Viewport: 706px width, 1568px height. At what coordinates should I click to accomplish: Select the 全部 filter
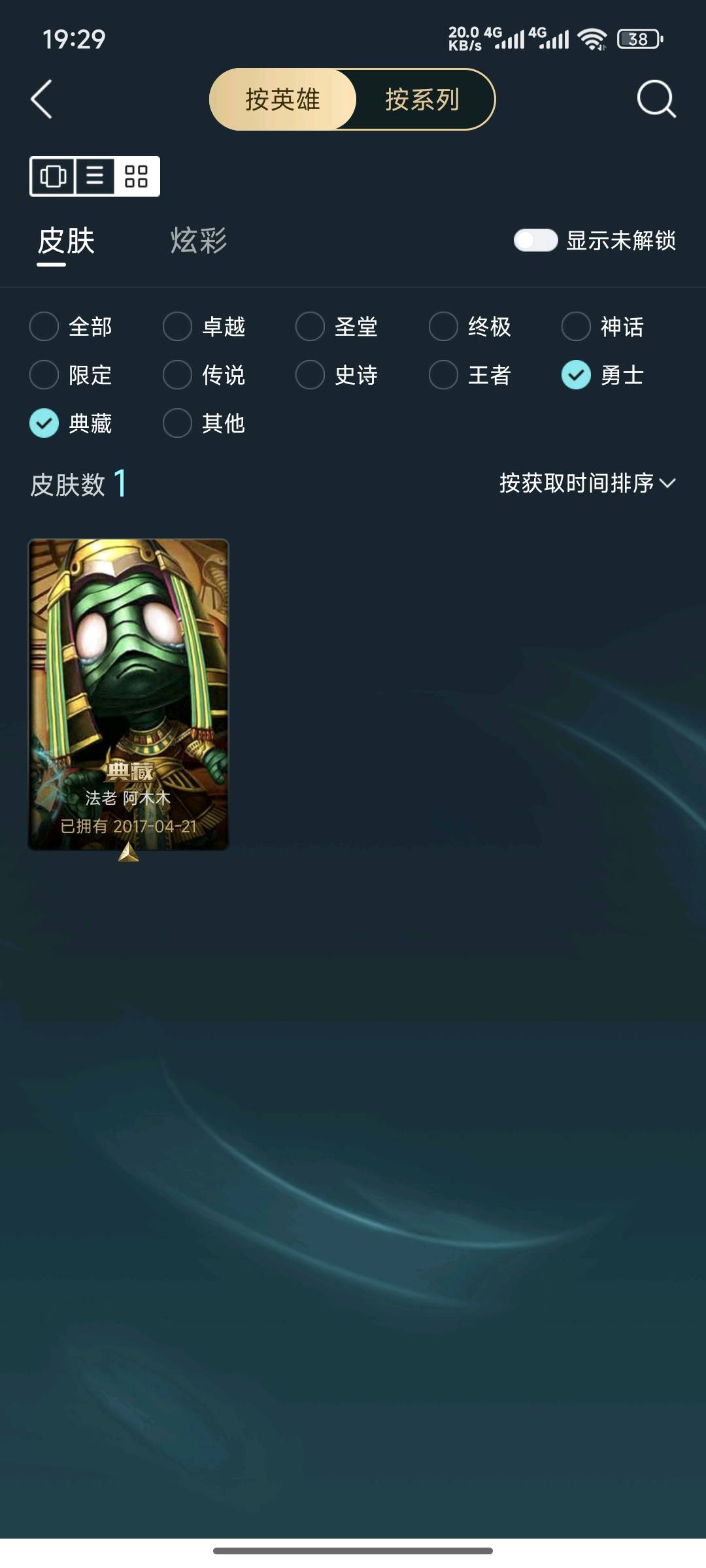pyautogui.click(x=44, y=327)
